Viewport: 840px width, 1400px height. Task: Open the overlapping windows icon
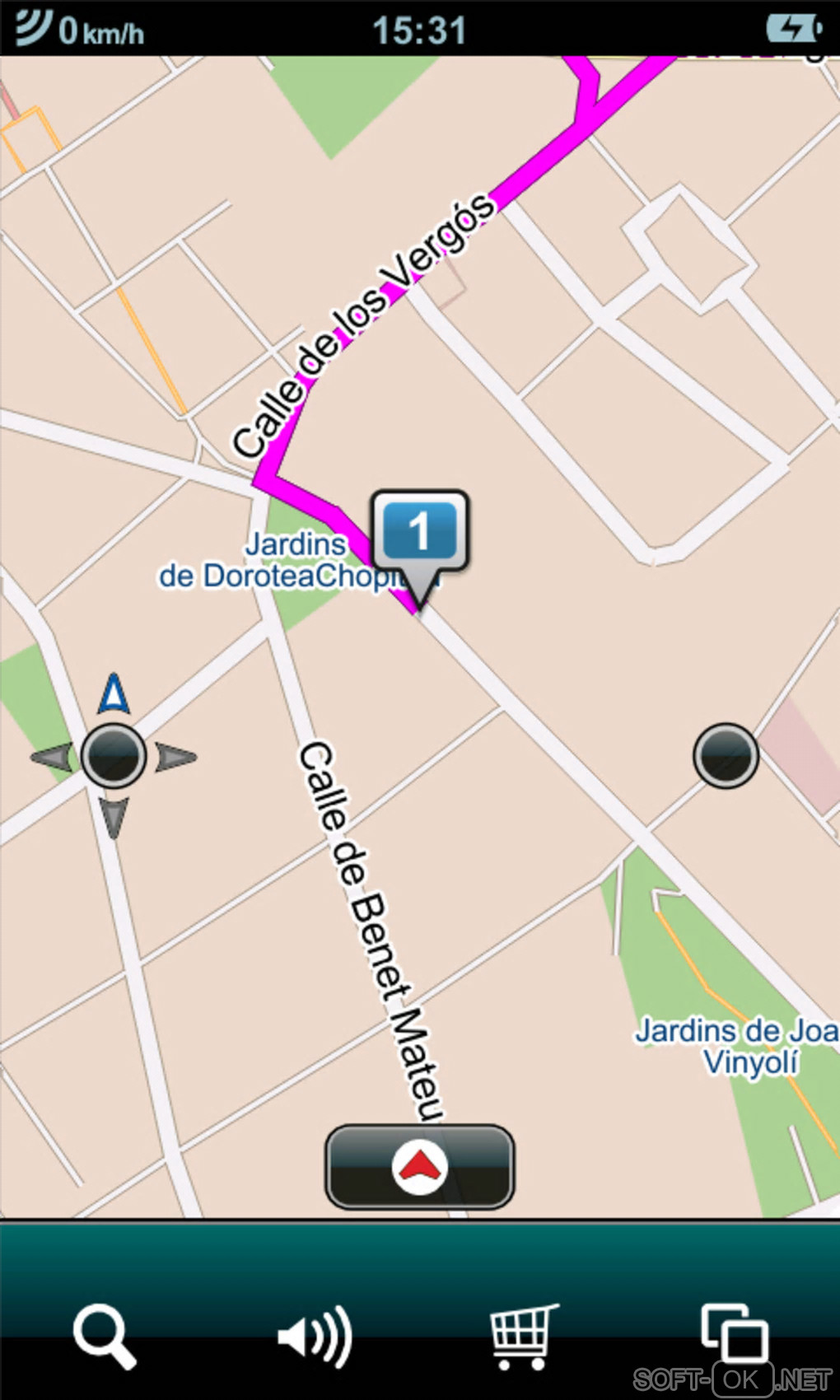(x=735, y=1334)
